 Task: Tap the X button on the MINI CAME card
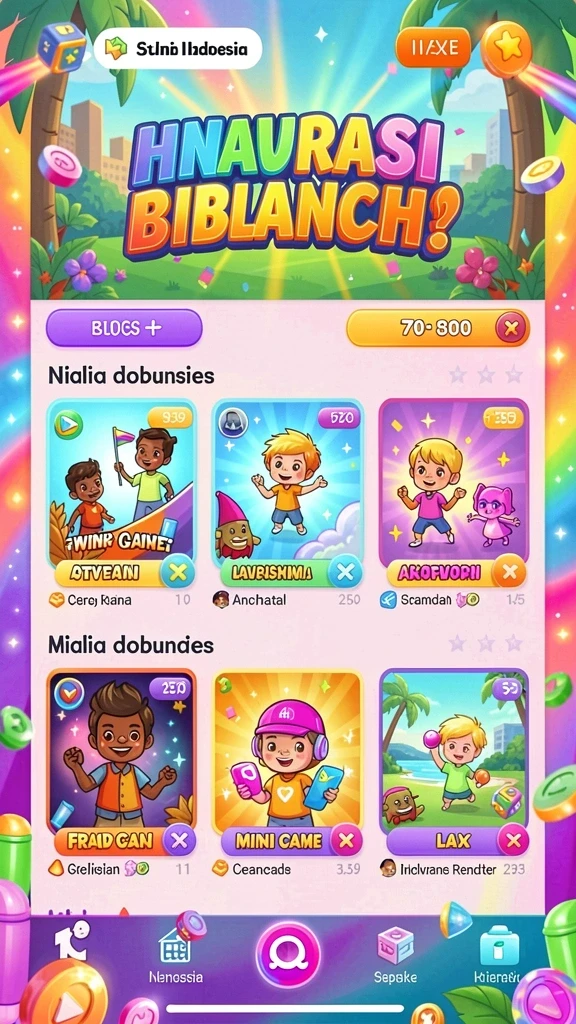click(x=345, y=840)
